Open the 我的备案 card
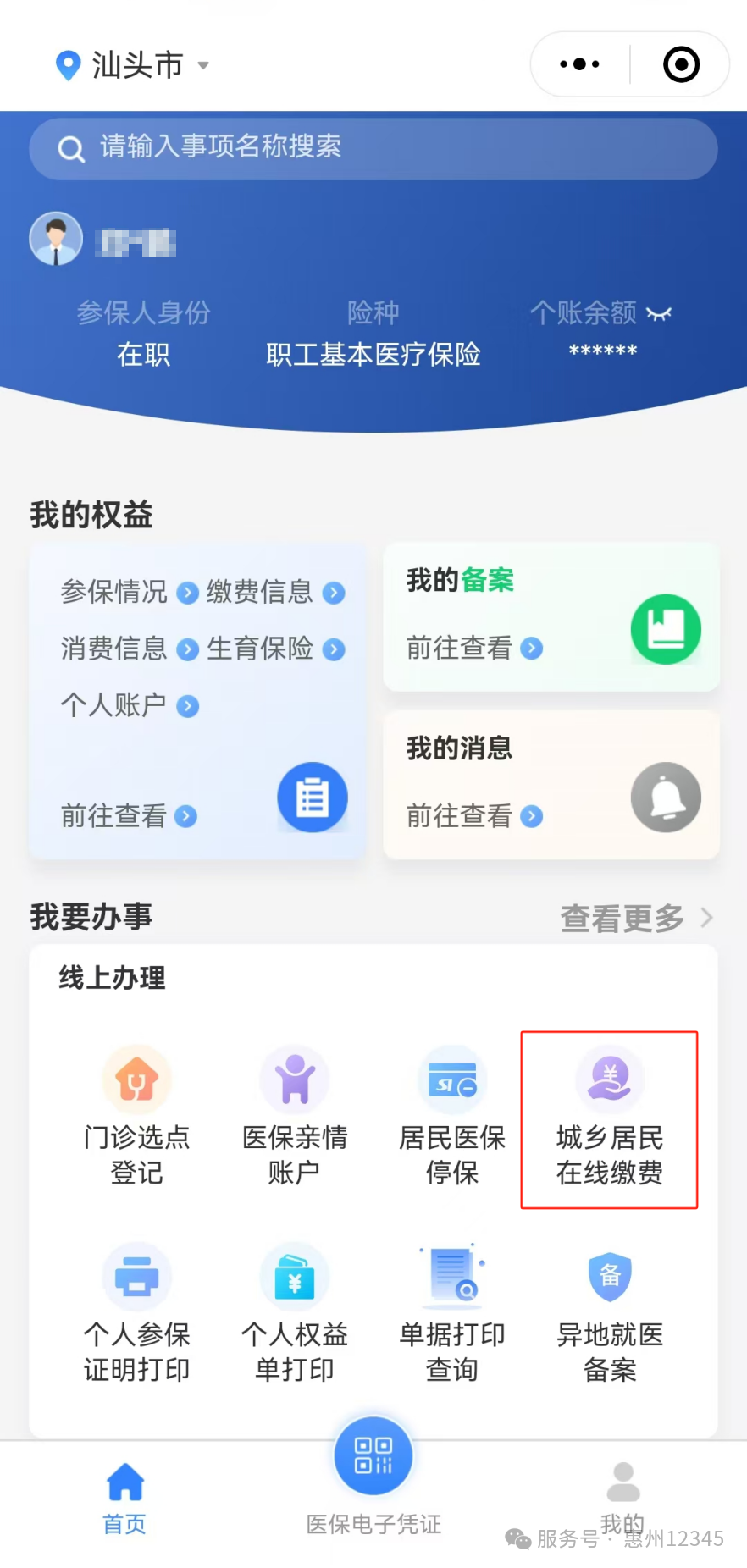The width and height of the screenshot is (747, 1568). tap(551, 617)
